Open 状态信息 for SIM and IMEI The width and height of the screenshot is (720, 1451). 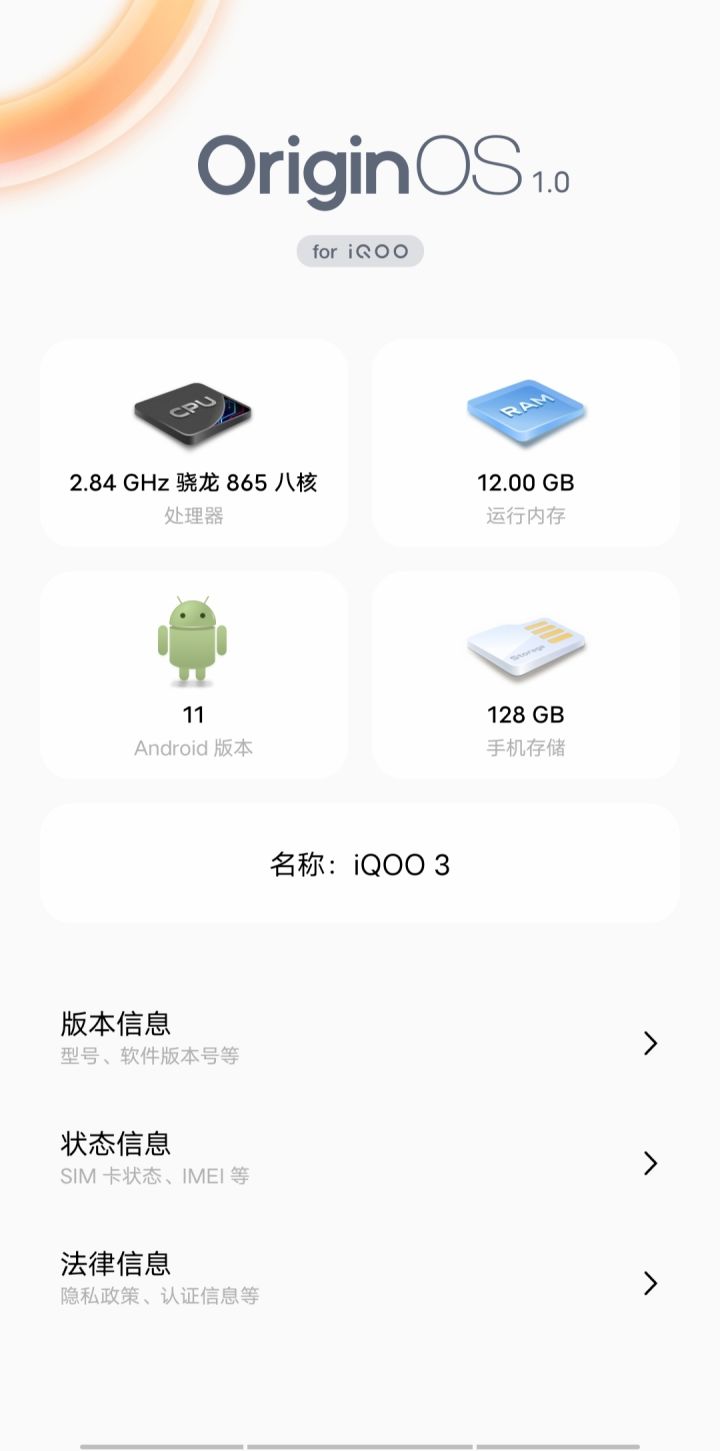coord(360,1162)
